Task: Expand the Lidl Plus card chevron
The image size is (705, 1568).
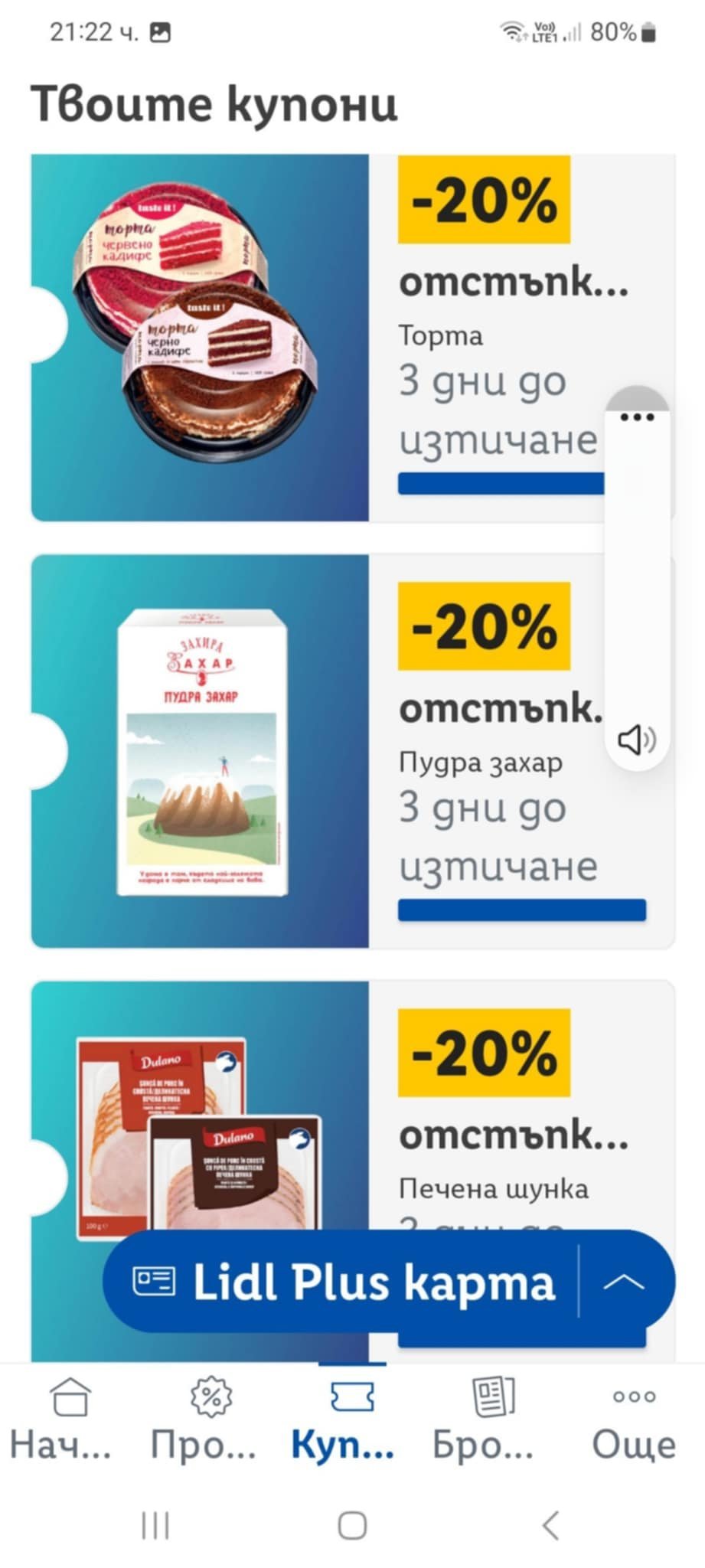Action: click(624, 1282)
